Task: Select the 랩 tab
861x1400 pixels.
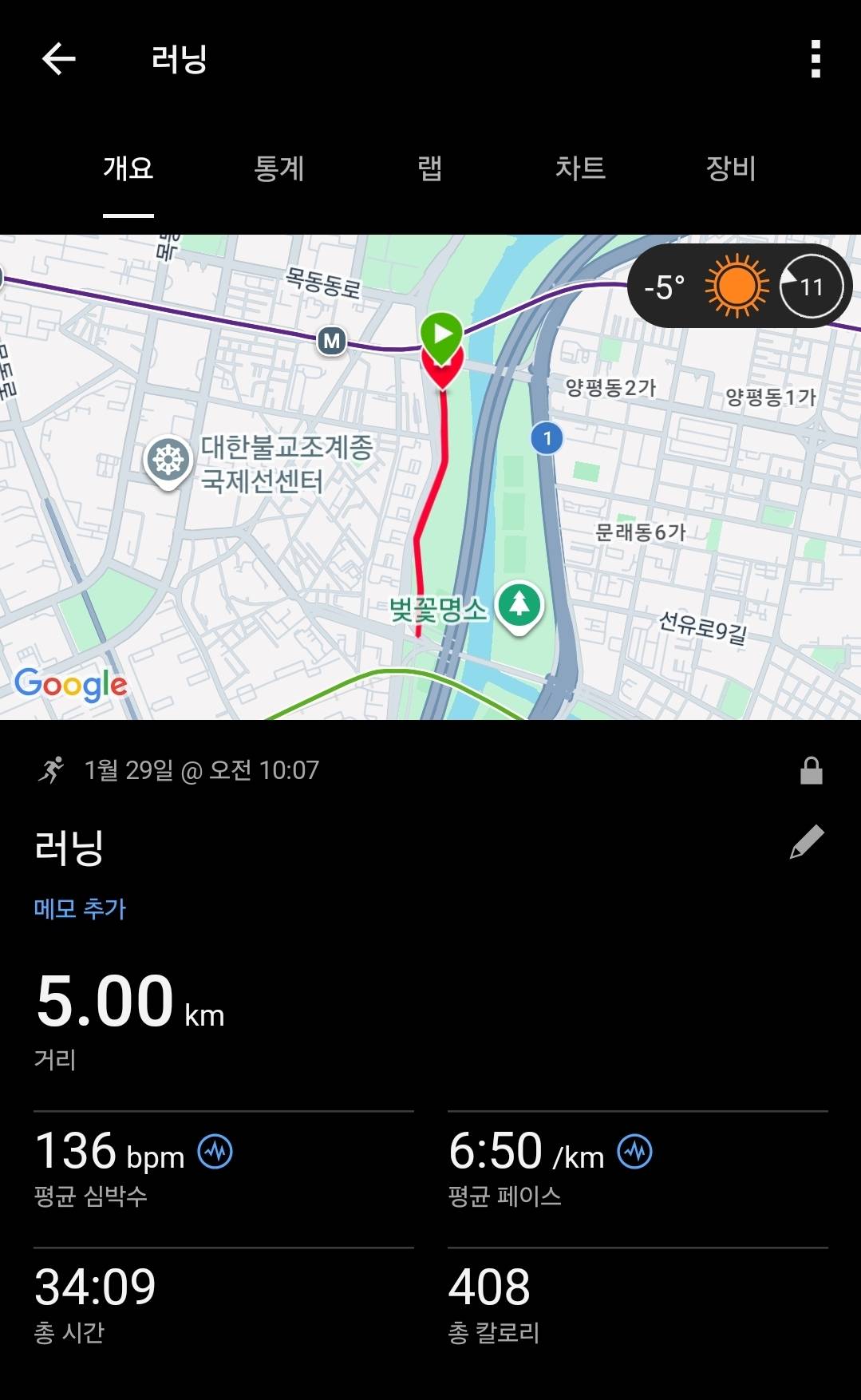Action: point(429,169)
